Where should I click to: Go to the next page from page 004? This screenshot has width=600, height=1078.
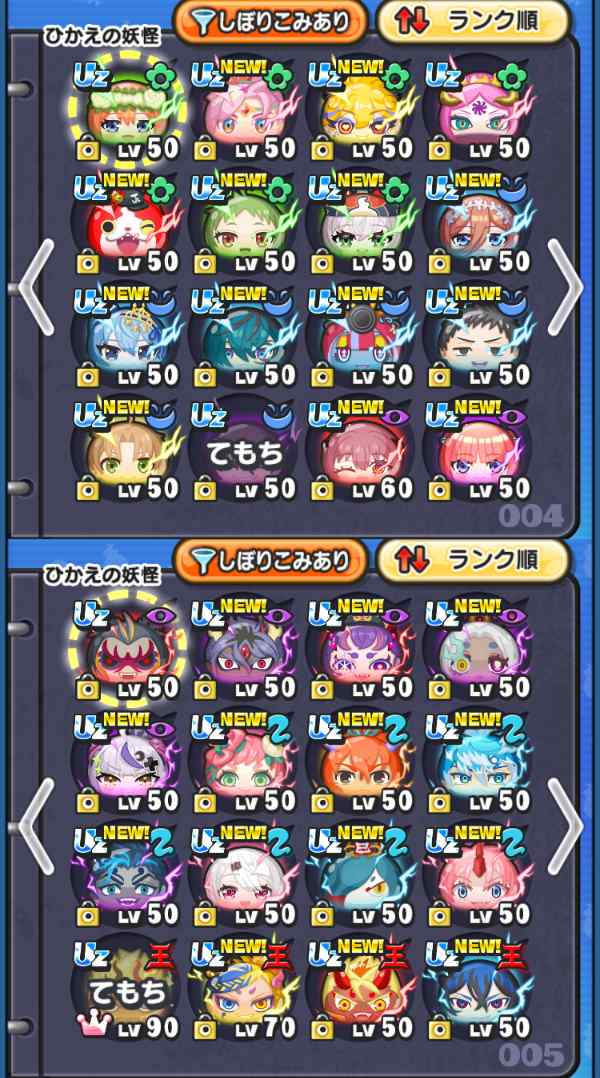[565, 287]
